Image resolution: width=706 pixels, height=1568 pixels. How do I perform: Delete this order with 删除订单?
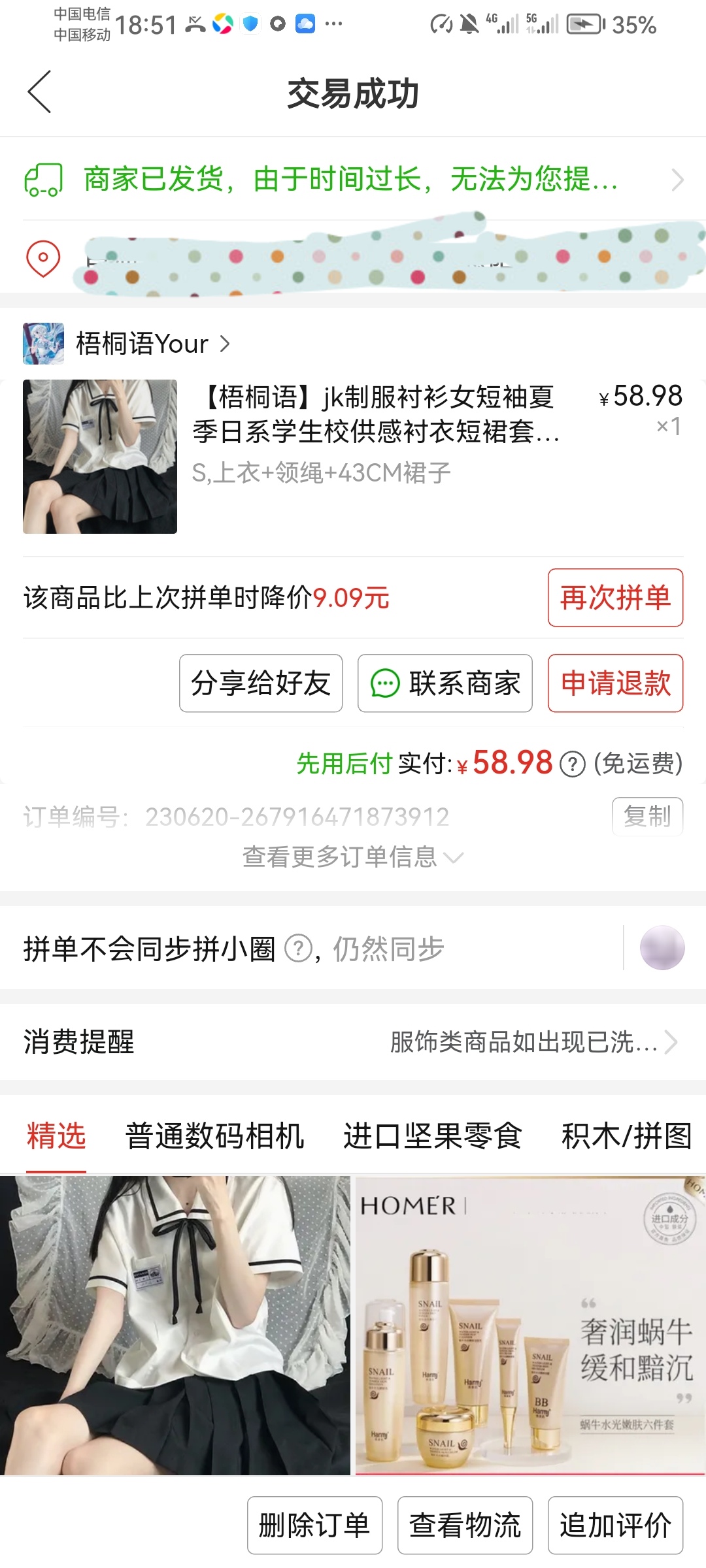click(314, 1526)
